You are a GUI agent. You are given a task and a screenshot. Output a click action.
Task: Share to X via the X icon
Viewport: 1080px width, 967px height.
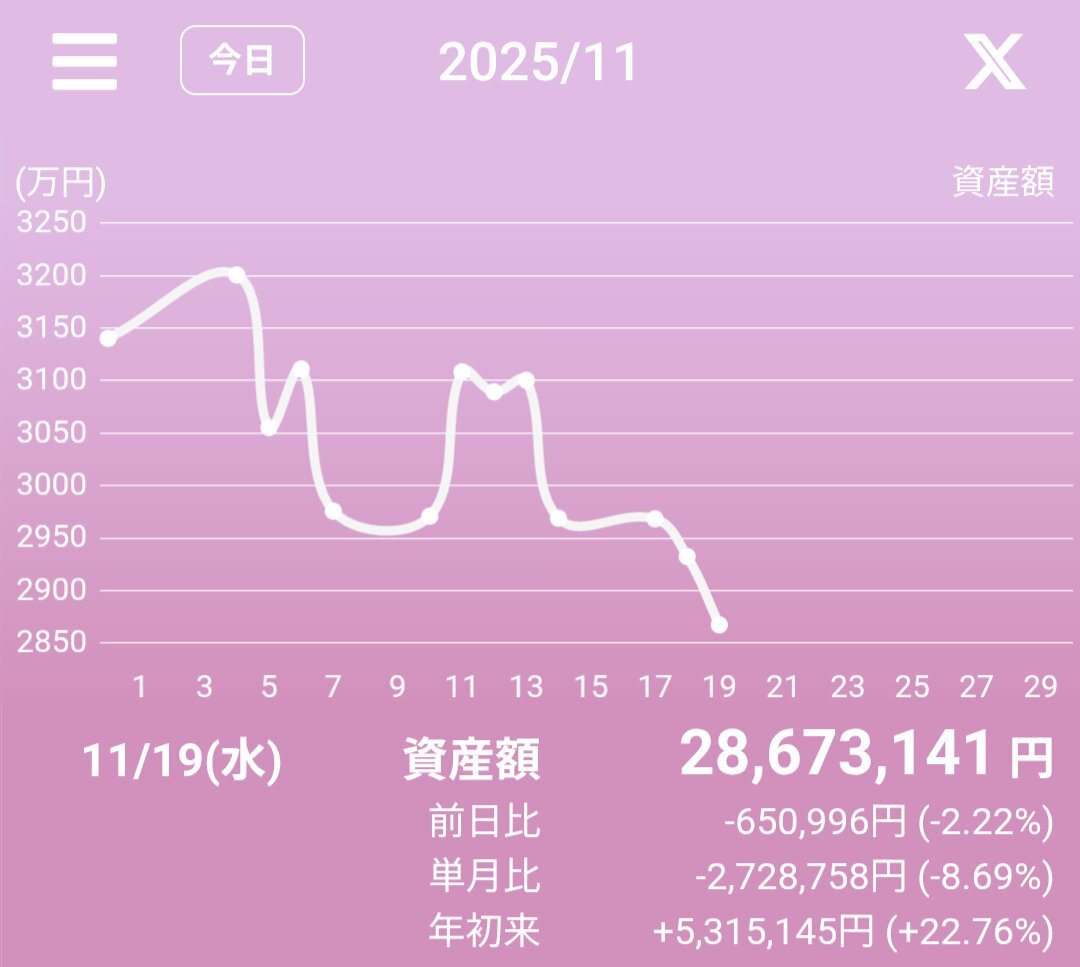pyautogui.click(x=994, y=62)
